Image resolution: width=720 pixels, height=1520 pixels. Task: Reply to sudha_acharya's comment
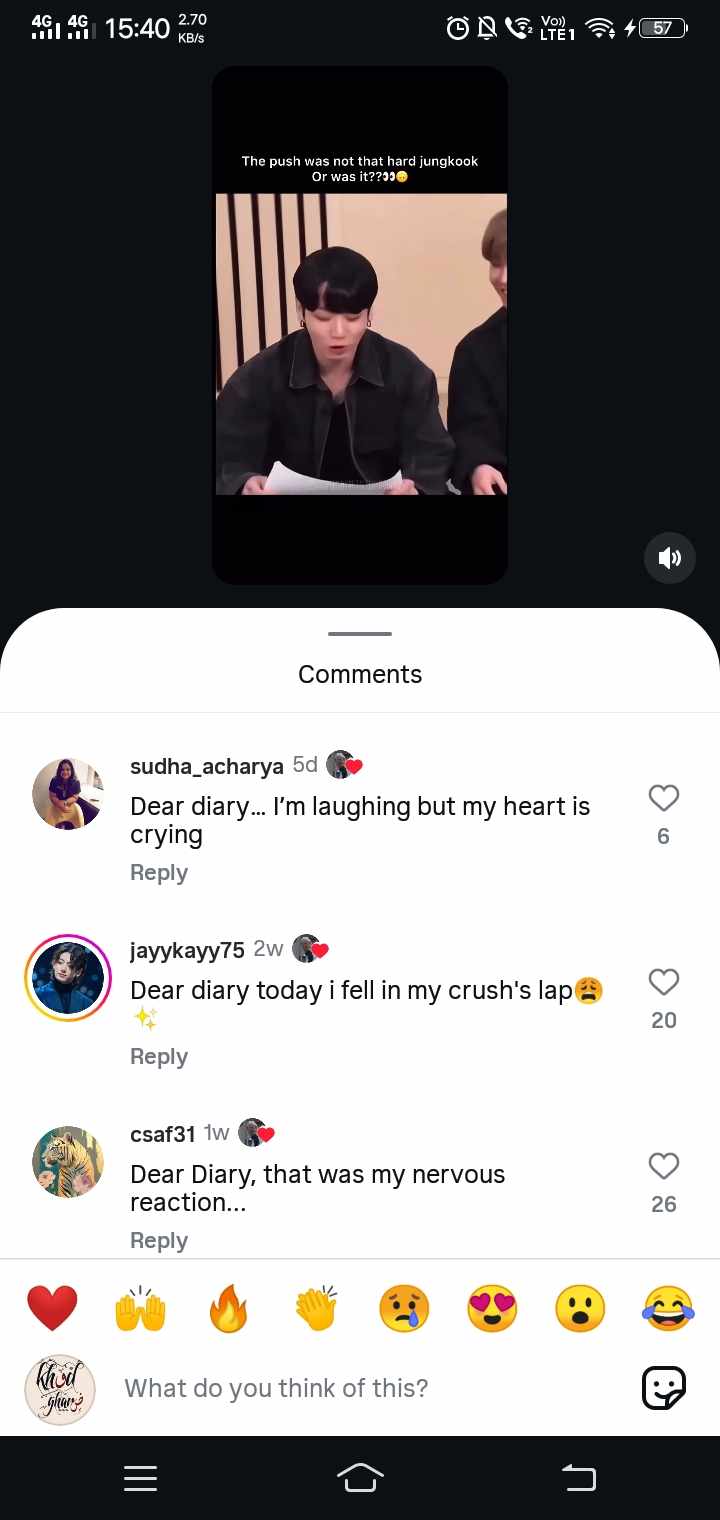click(x=159, y=872)
